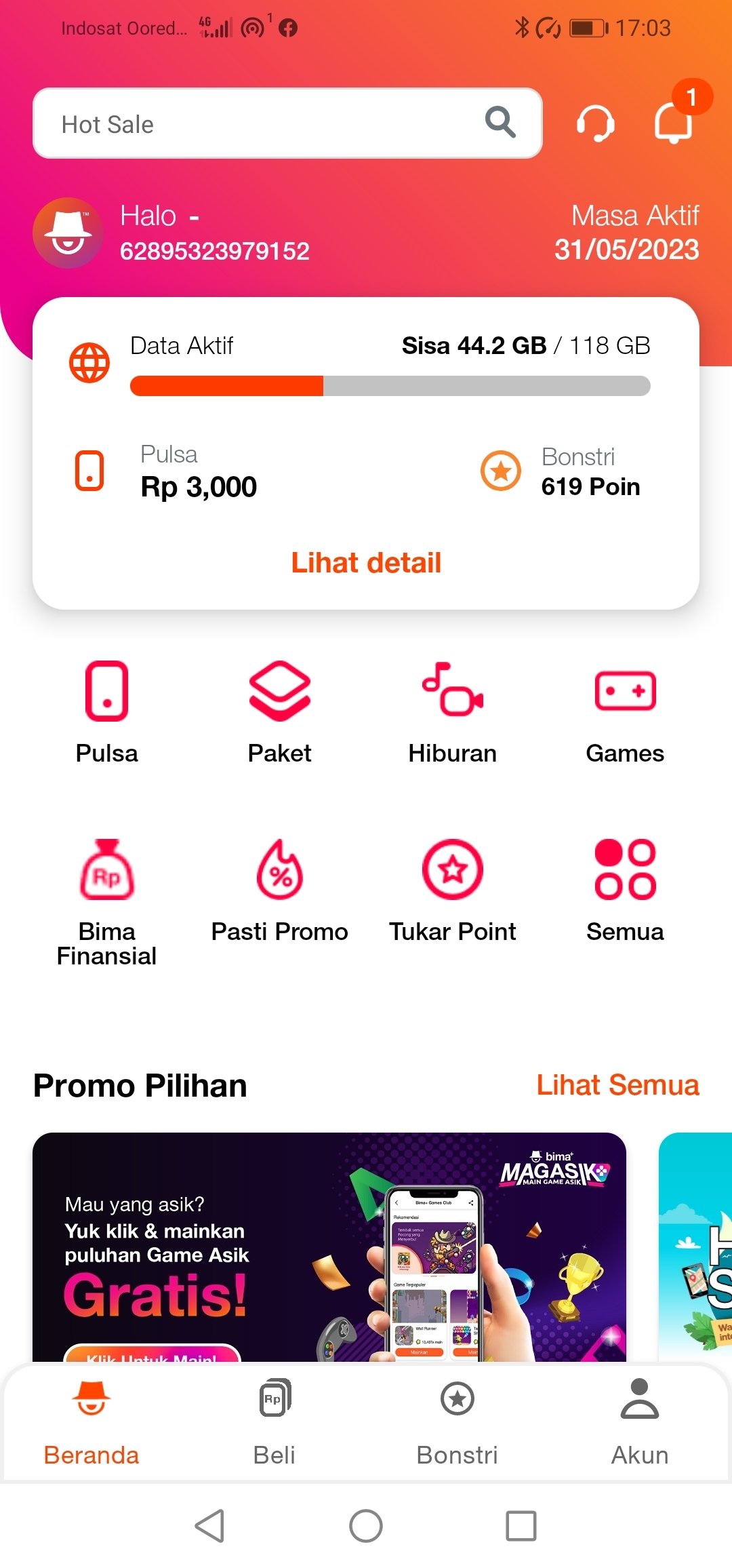
Task: Tap Lihat Semua for promos
Action: (617, 1085)
